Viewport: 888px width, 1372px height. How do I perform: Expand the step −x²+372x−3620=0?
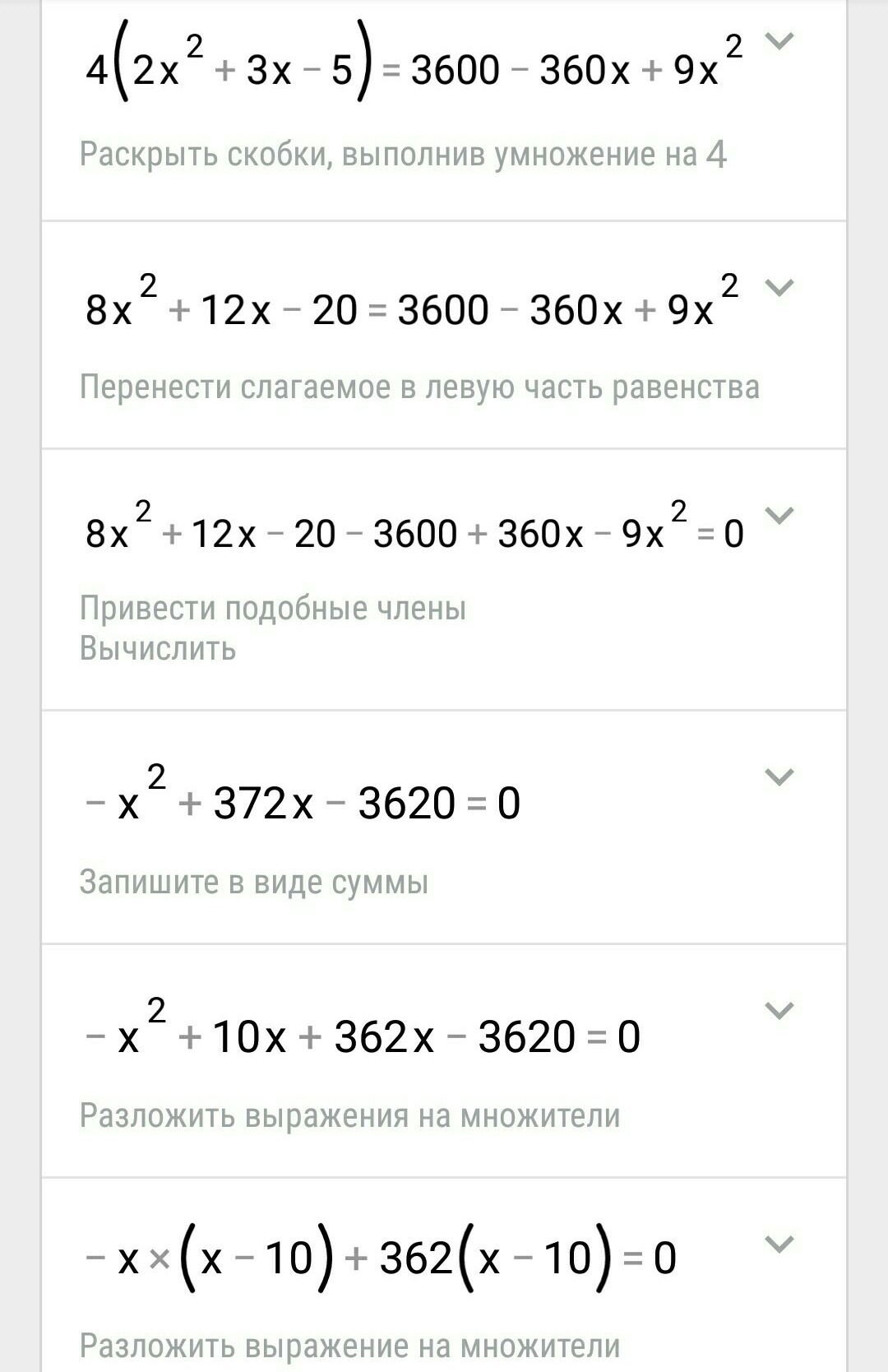click(x=779, y=776)
